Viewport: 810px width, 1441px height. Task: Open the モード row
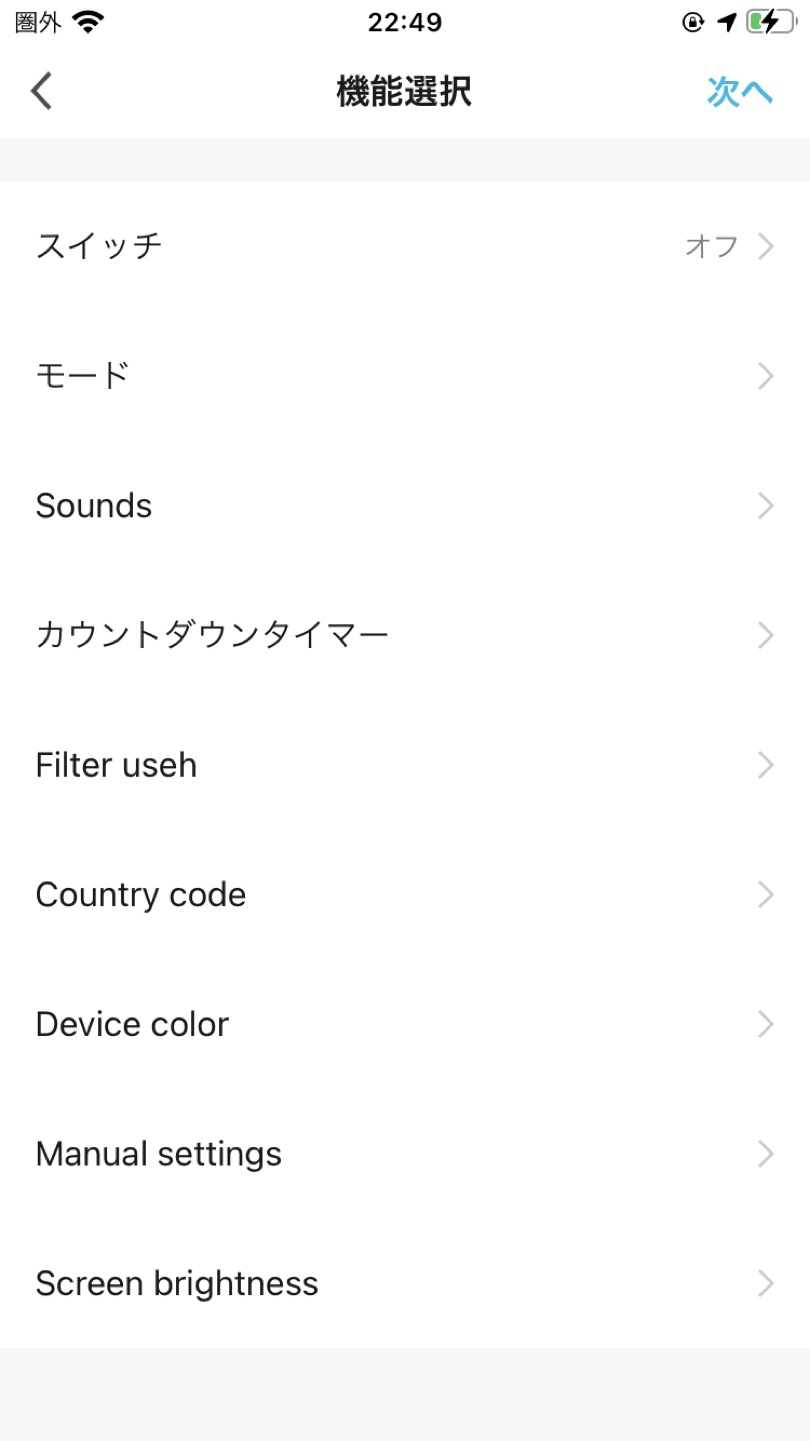405,376
